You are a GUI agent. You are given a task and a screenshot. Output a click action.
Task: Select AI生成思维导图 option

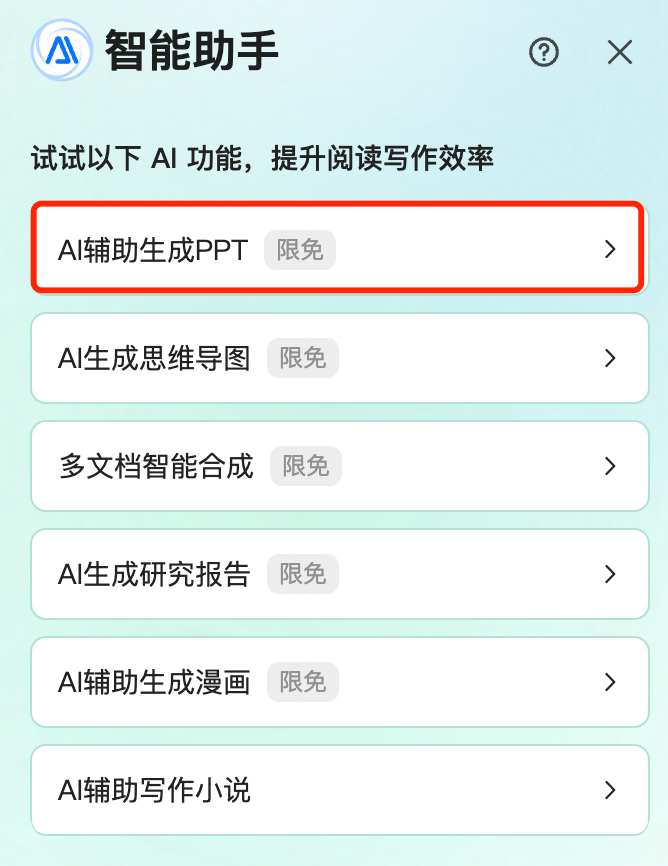click(x=340, y=358)
